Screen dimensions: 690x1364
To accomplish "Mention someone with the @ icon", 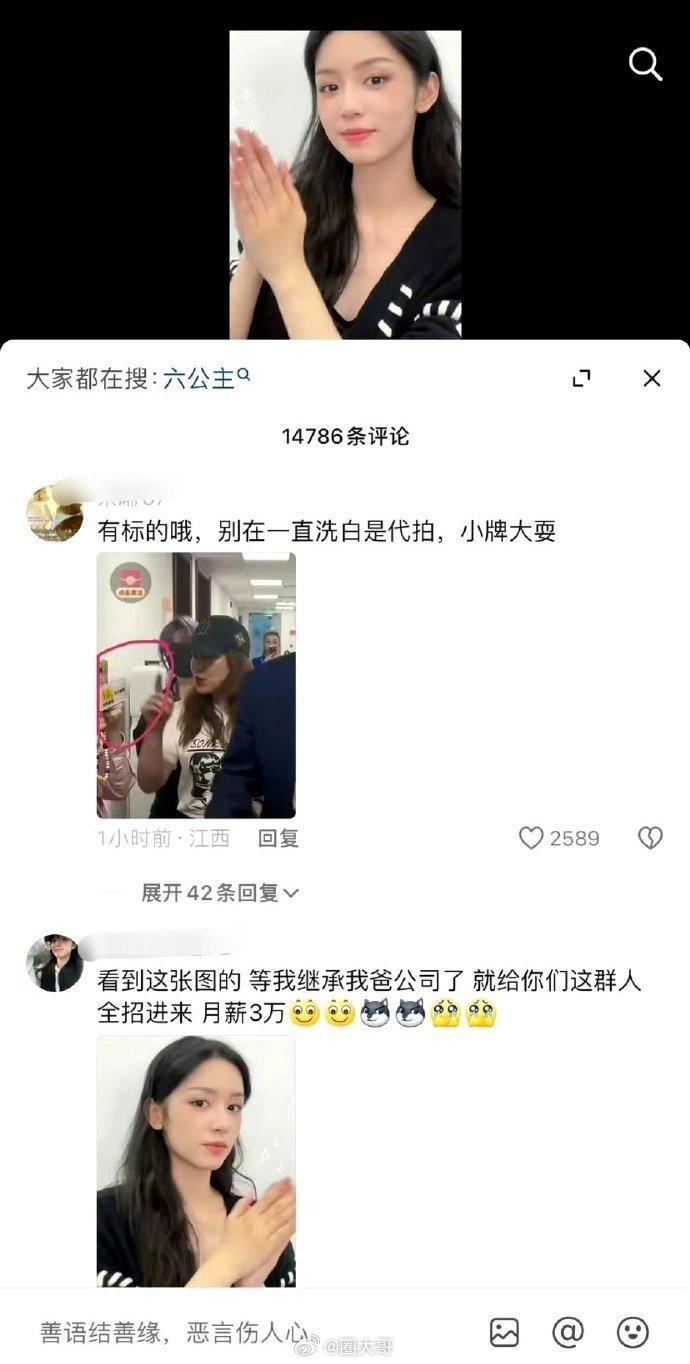I will 568,1331.
